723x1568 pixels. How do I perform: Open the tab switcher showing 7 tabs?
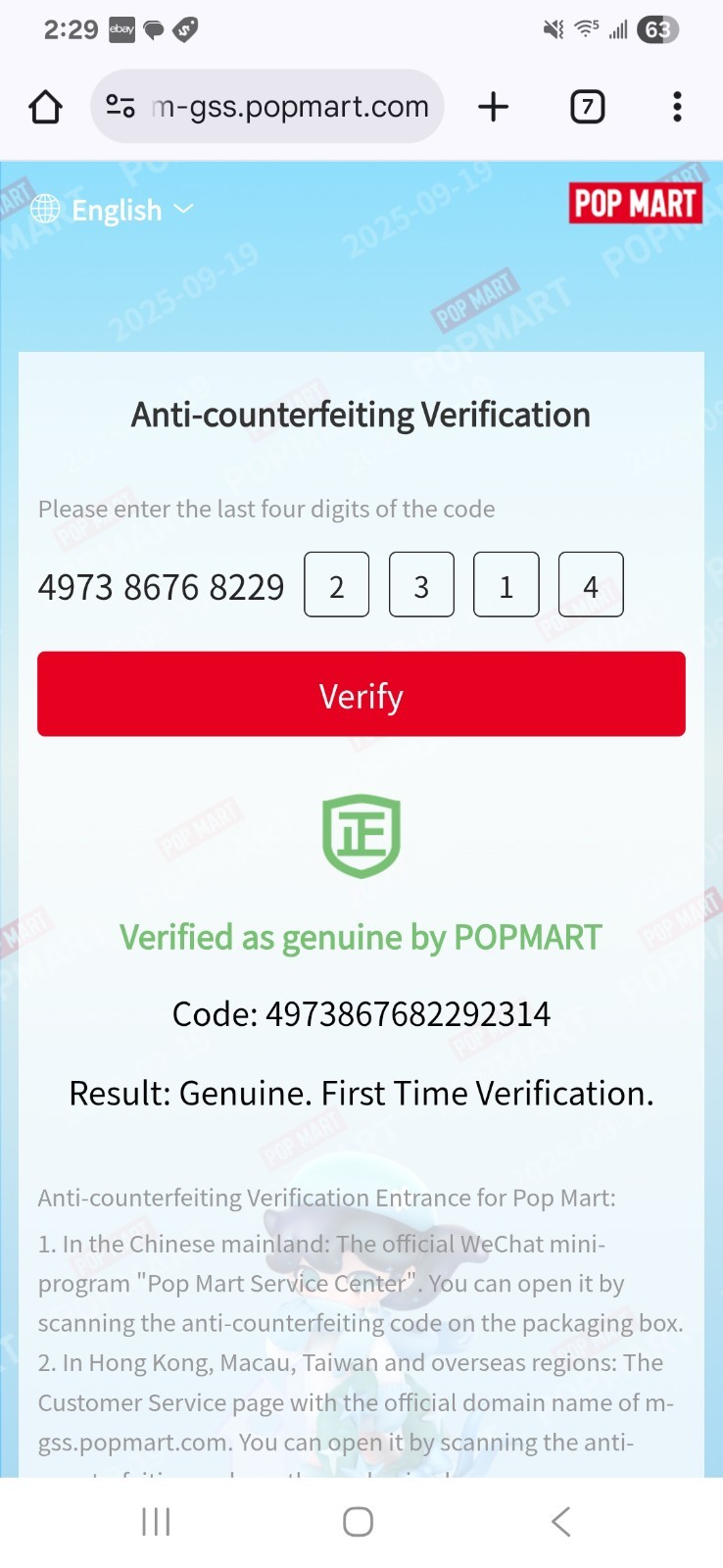point(587,107)
